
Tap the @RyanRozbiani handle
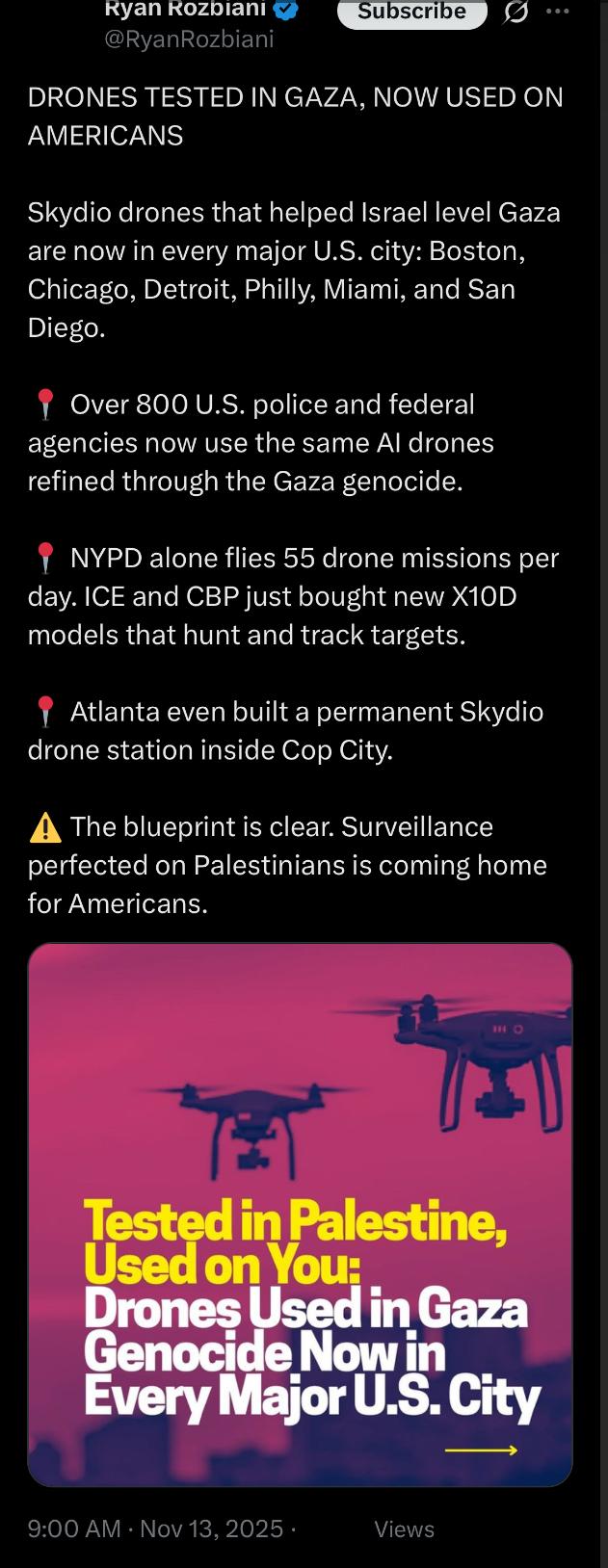pos(189,39)
